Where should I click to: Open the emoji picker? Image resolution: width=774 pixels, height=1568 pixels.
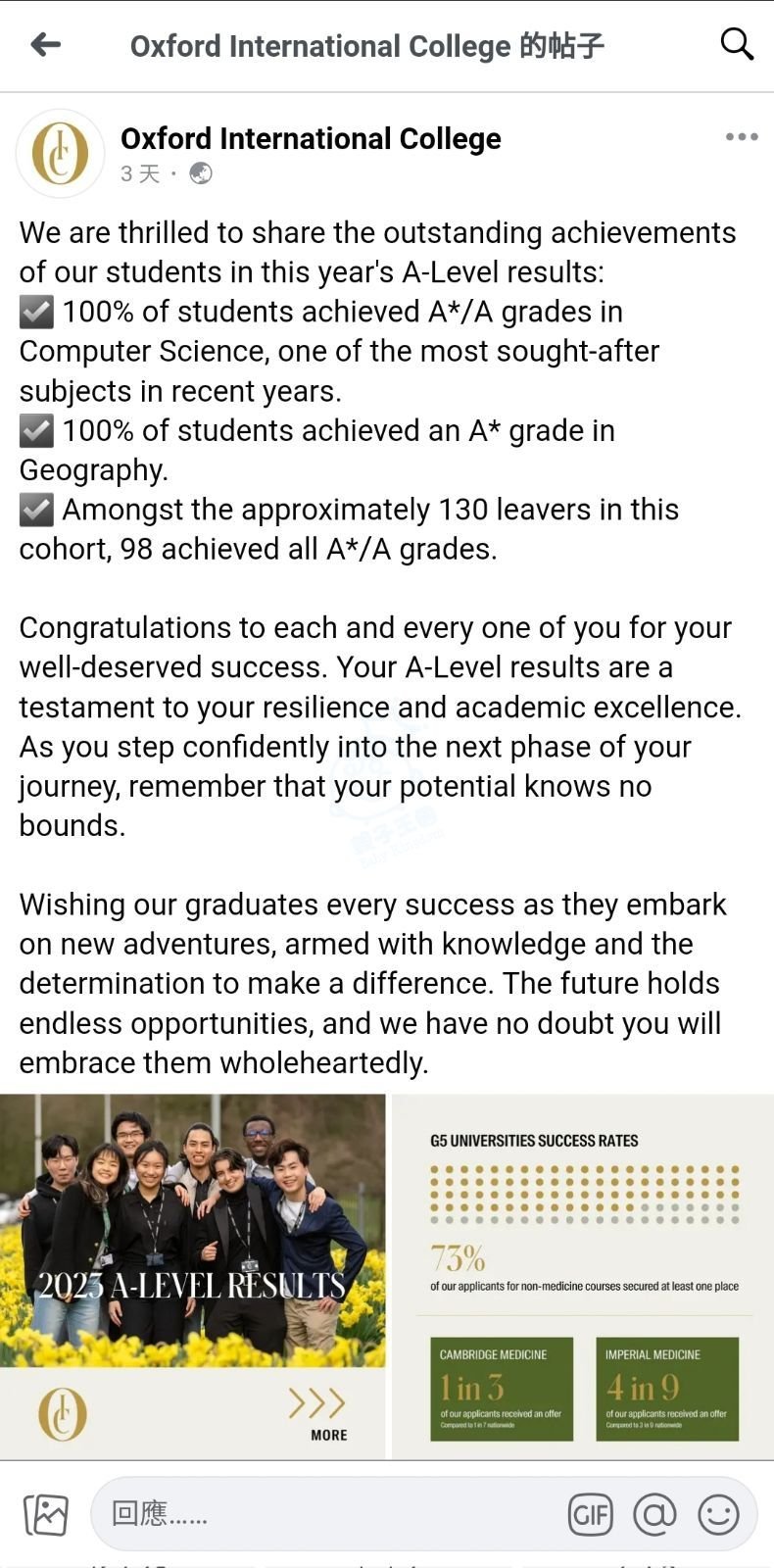coord(718,1514)
